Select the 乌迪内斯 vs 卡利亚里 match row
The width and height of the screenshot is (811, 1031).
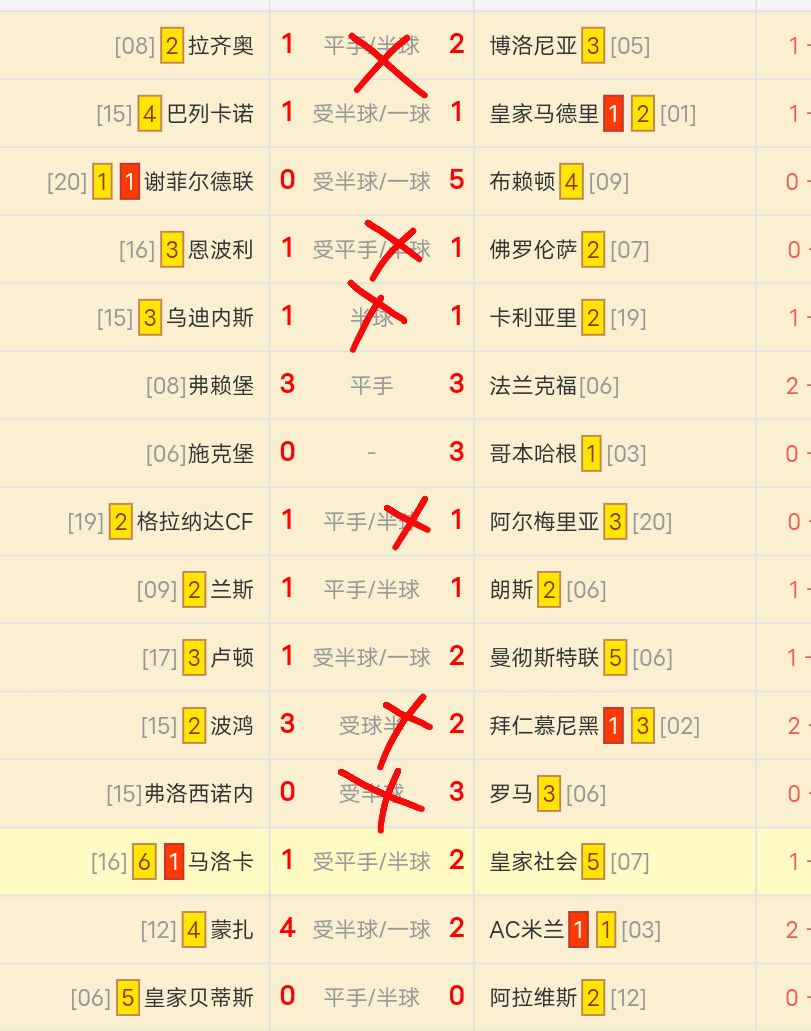tap(372, 317)
